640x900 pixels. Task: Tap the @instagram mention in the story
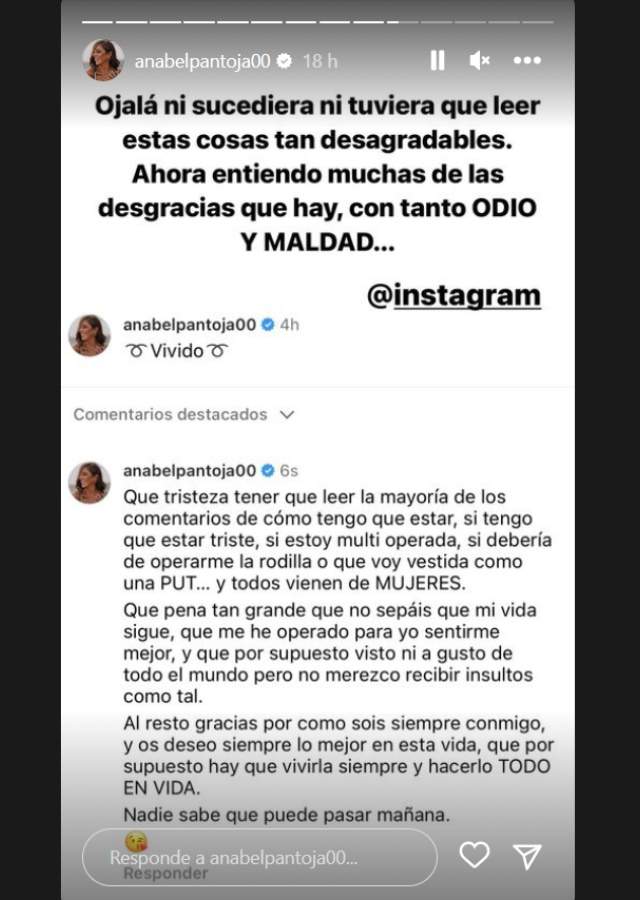coord(454,296)
